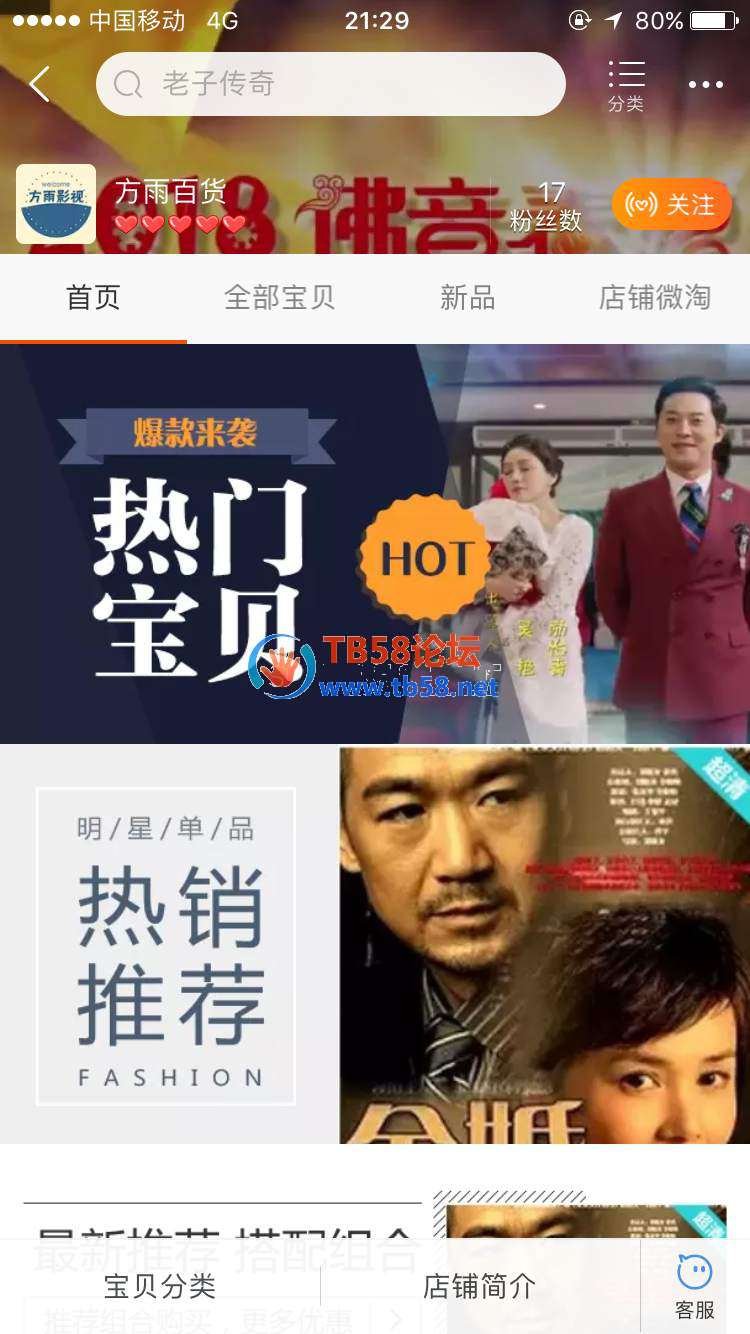Open the three-dot overflow menu
The width and height of the screenshot is (750, 1334).
(705, 85)
